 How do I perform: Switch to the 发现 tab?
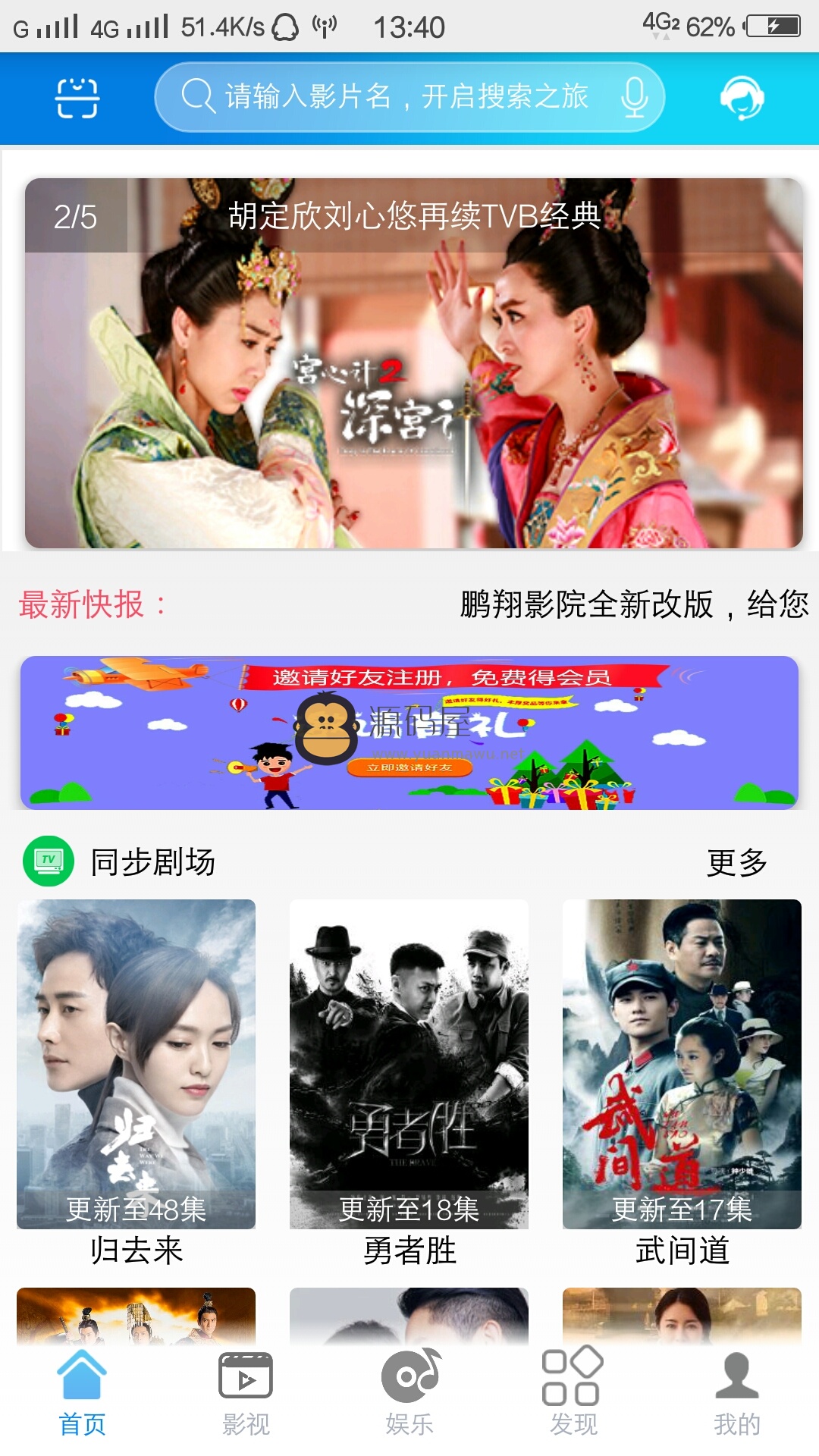(x=573, y=1394)
